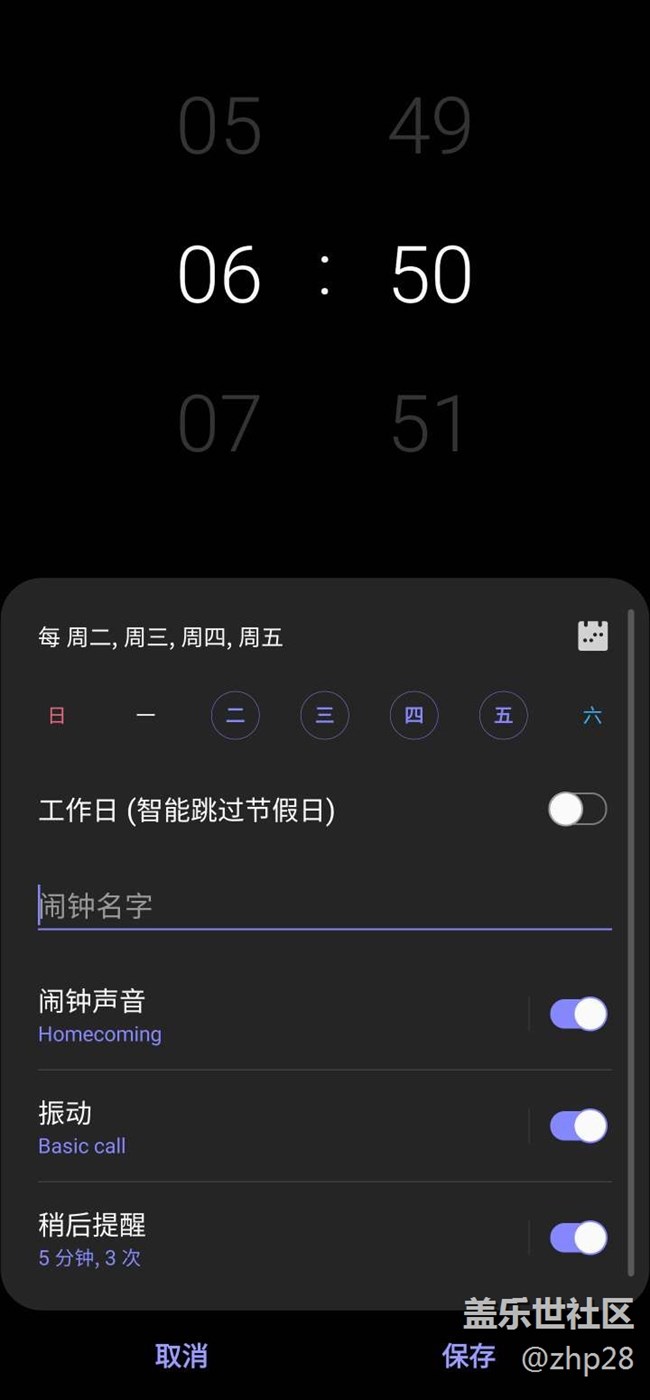
Task: Select Sunday (日) as repeat day
Action: click(57, 716)
